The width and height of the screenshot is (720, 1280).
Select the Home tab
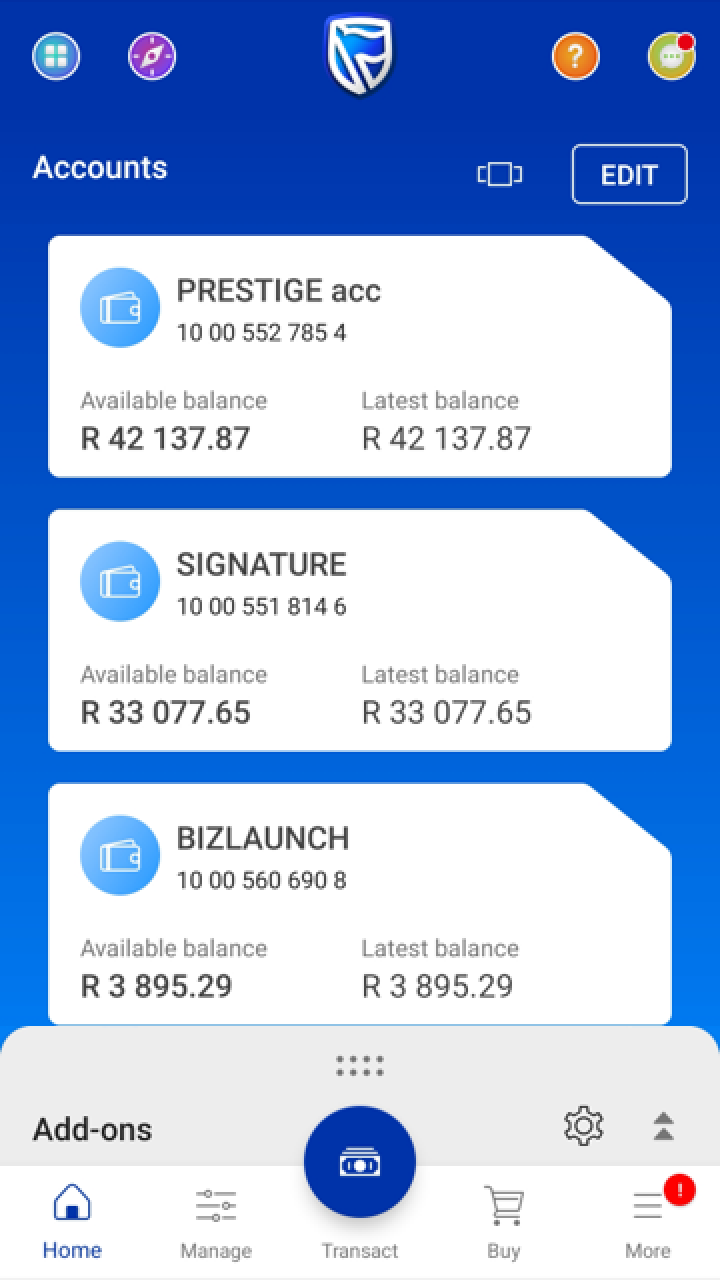(71, 1220)
